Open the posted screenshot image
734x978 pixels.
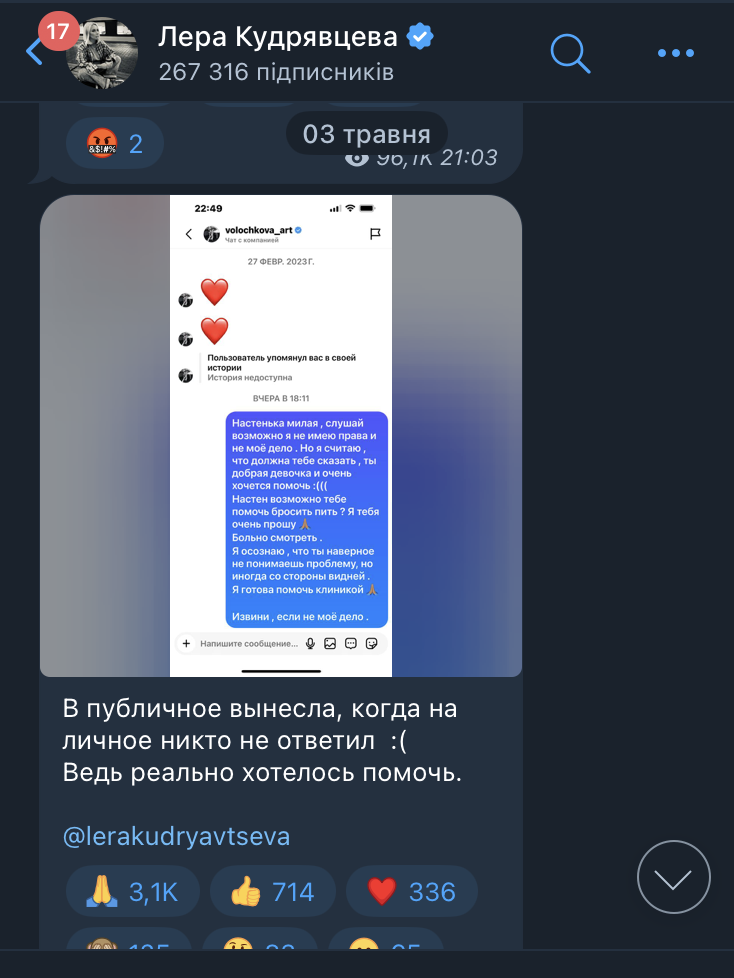point(281,435)
